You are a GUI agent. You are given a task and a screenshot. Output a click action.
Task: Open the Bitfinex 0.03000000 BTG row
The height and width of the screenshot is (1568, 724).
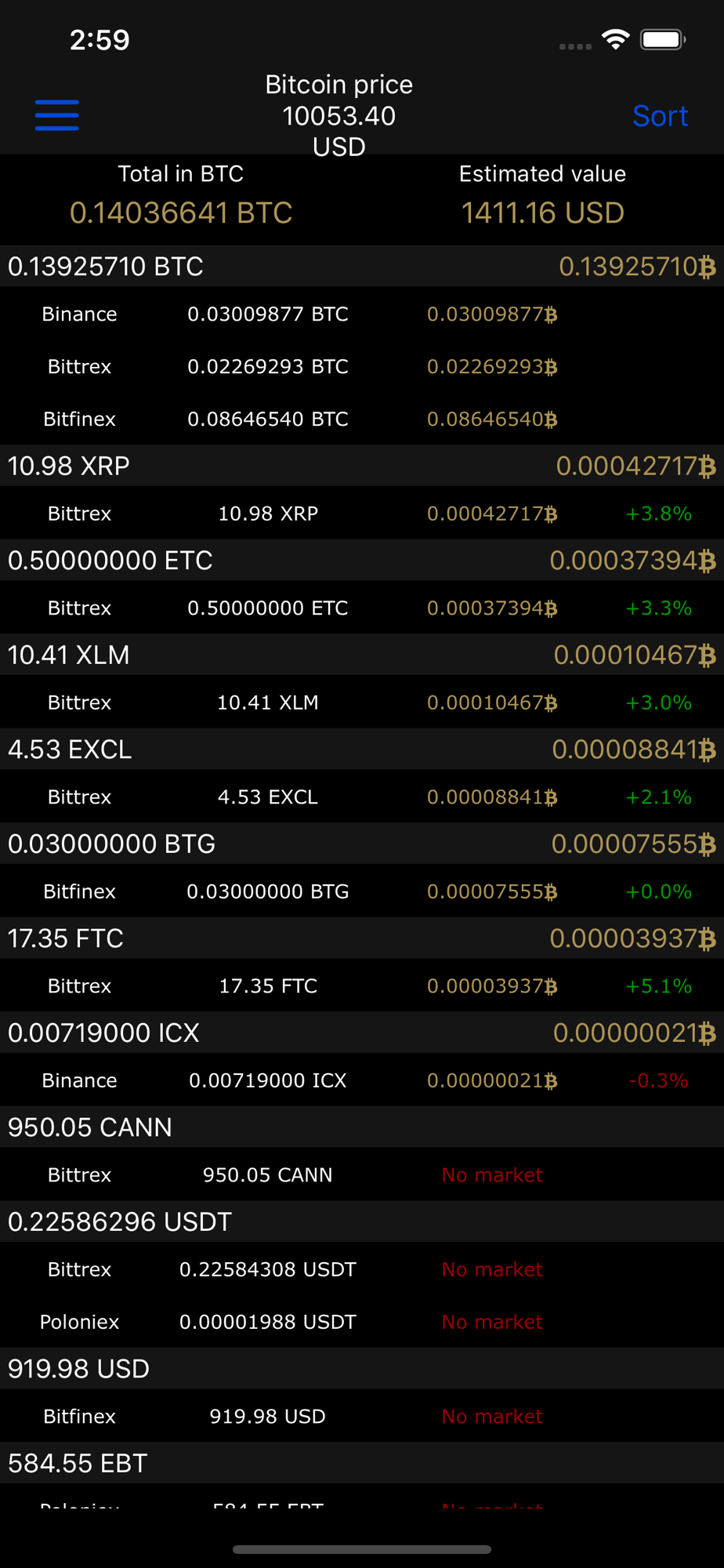pos(362,891)
